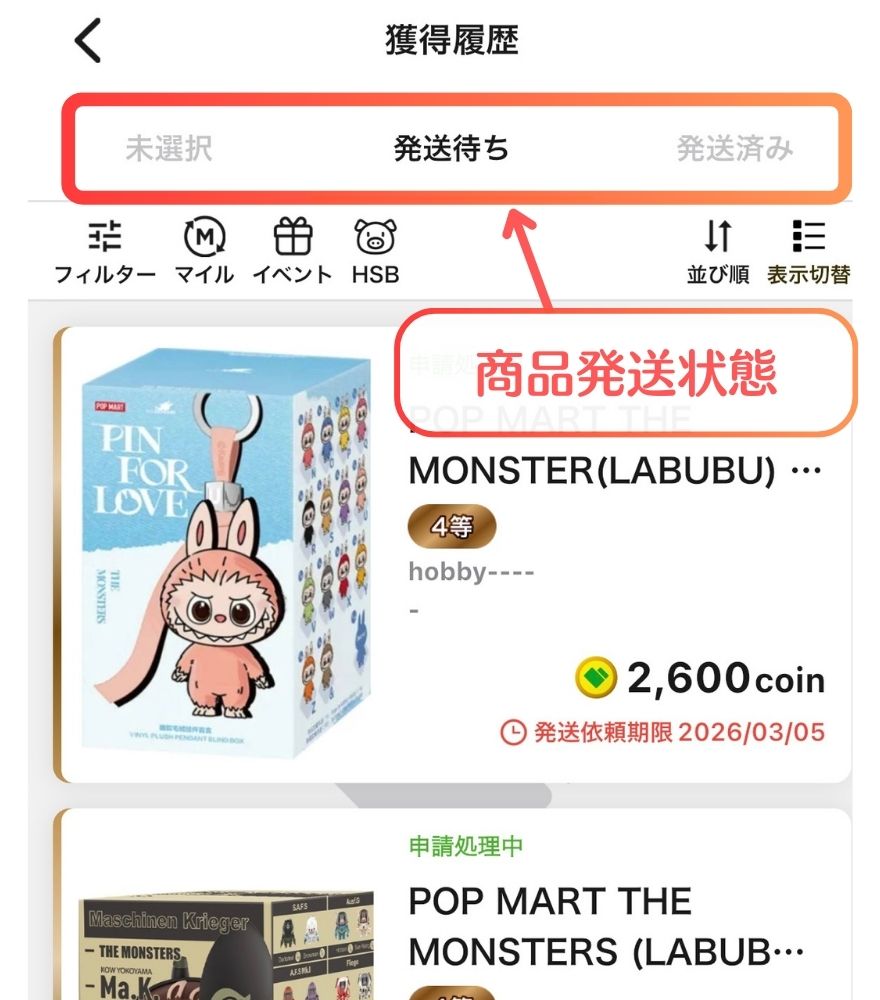Toggle the 表示切替 list view
The image size is (880, 1000).
coord(808,251)
